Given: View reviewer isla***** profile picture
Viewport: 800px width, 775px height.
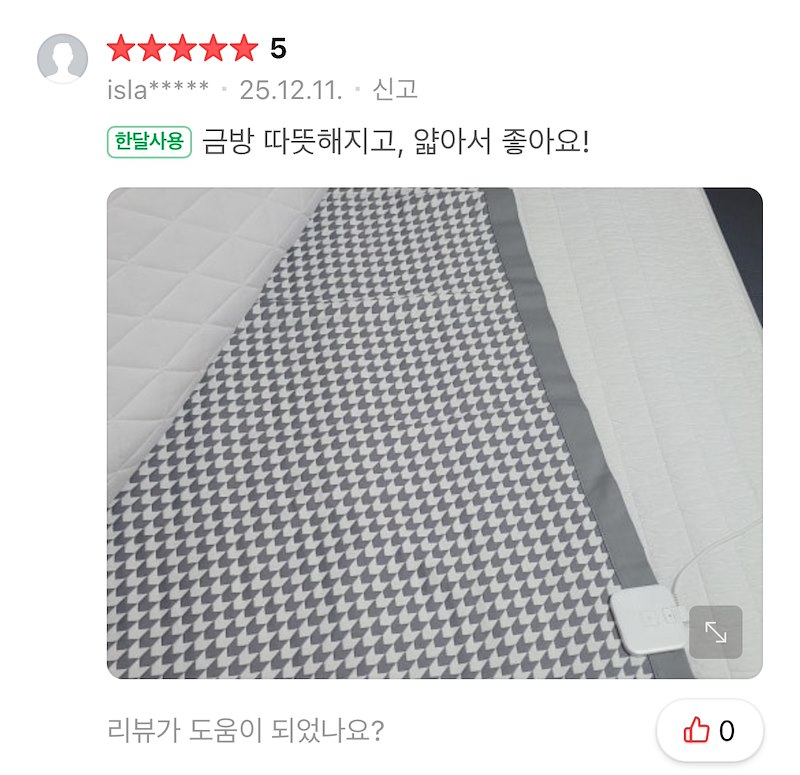Looking at the screenshot, I should pos(62,58).
